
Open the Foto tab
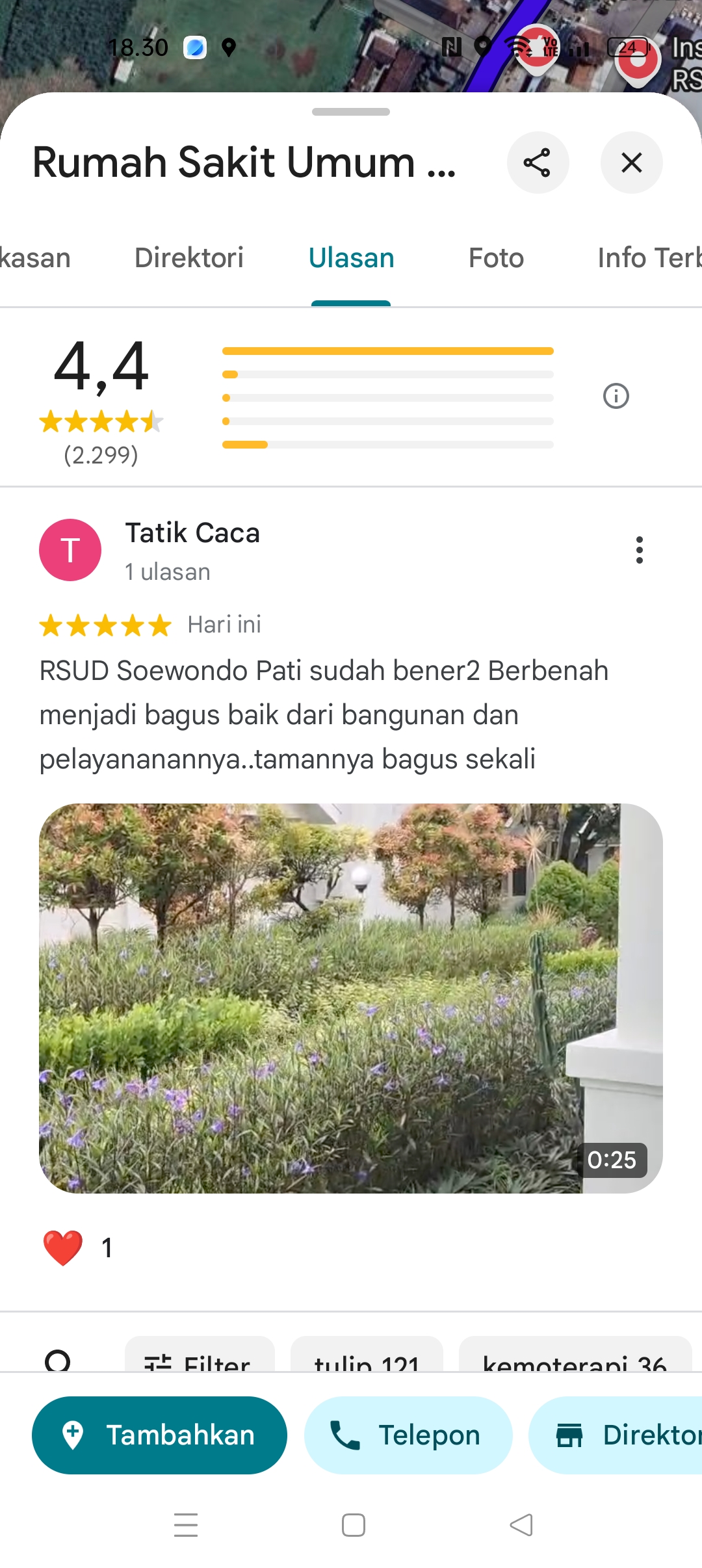[496, 258]
